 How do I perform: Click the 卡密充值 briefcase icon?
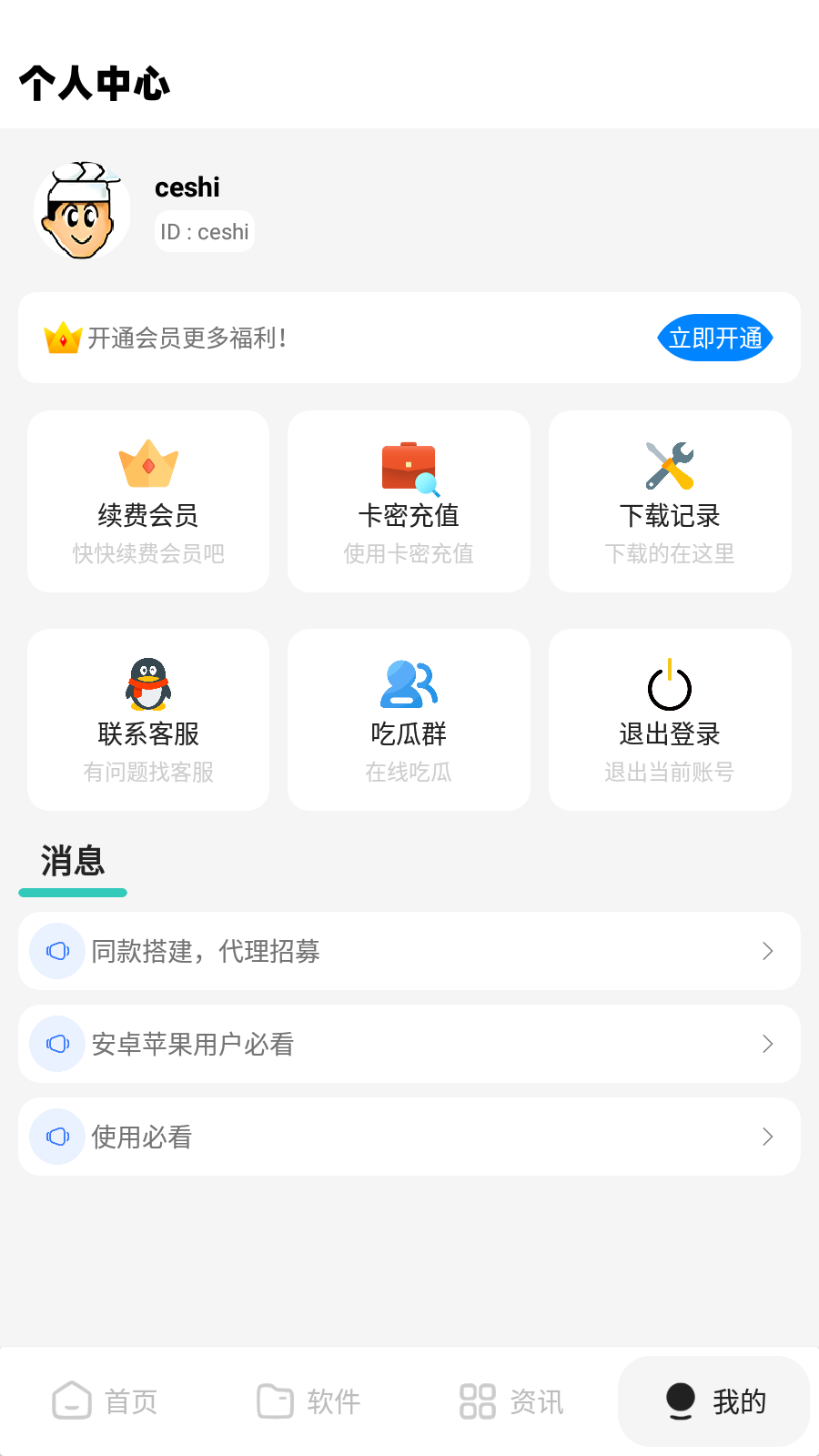click(x=408, y=465)
